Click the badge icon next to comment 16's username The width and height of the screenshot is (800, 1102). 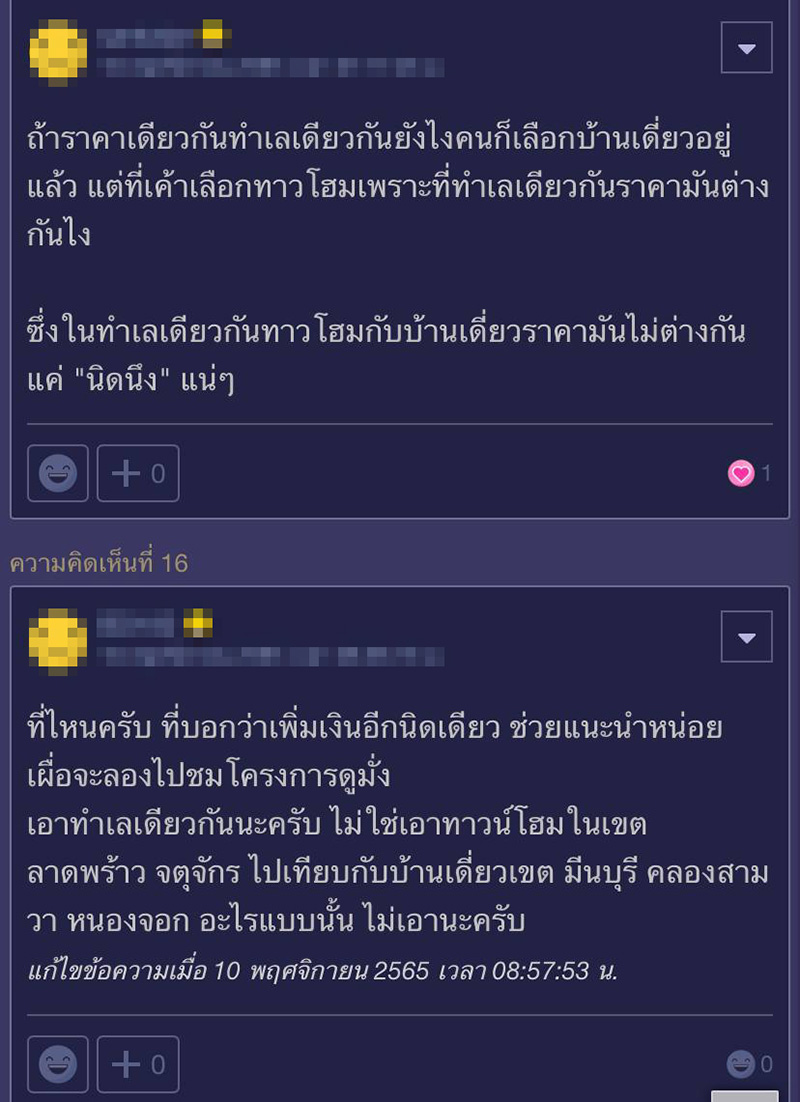click(x=200, y=625)
